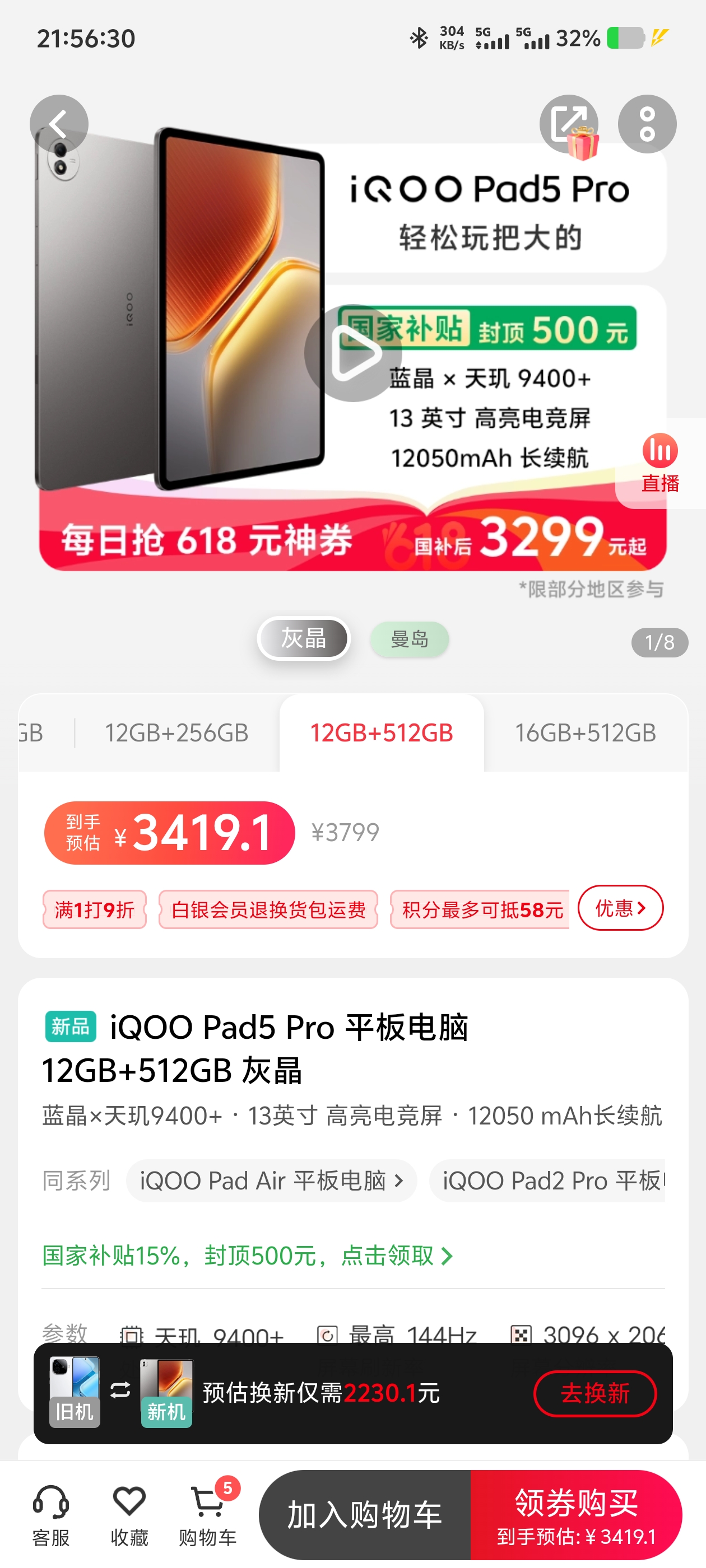Go back to the previous page
Screen dimensions: 706x1568
pyautogui.click(x=59, y=124)
